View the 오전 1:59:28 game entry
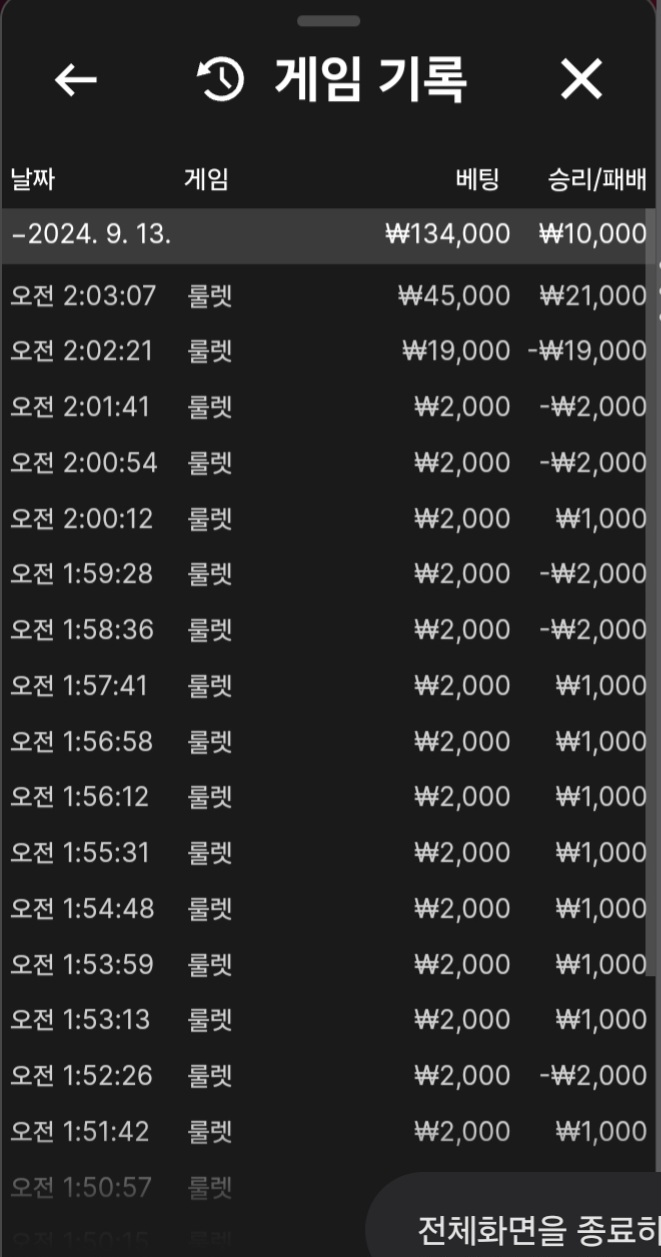The image size is (661, 1257). [328, 574]
